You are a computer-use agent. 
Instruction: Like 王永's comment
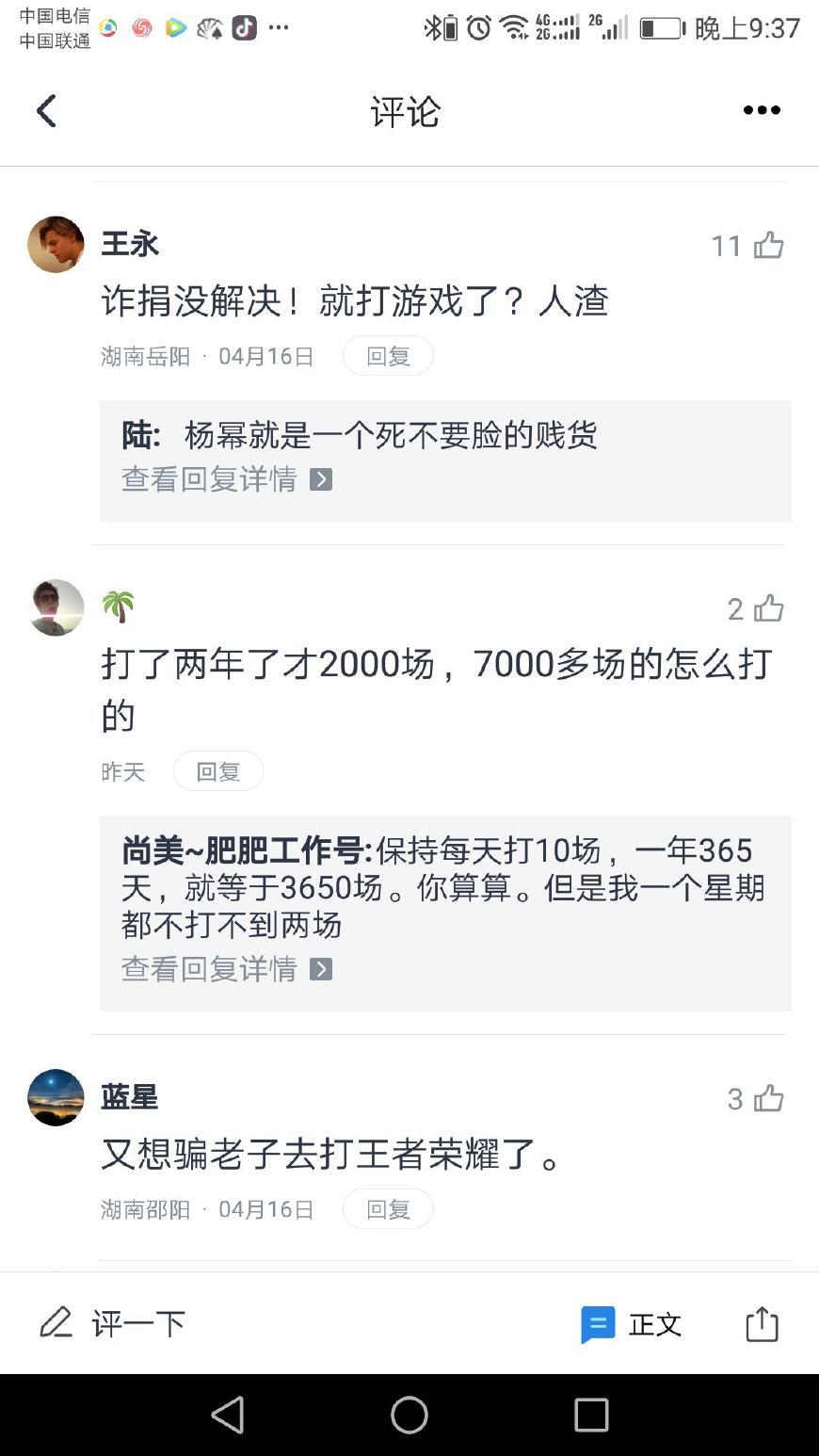click(768, 246)
